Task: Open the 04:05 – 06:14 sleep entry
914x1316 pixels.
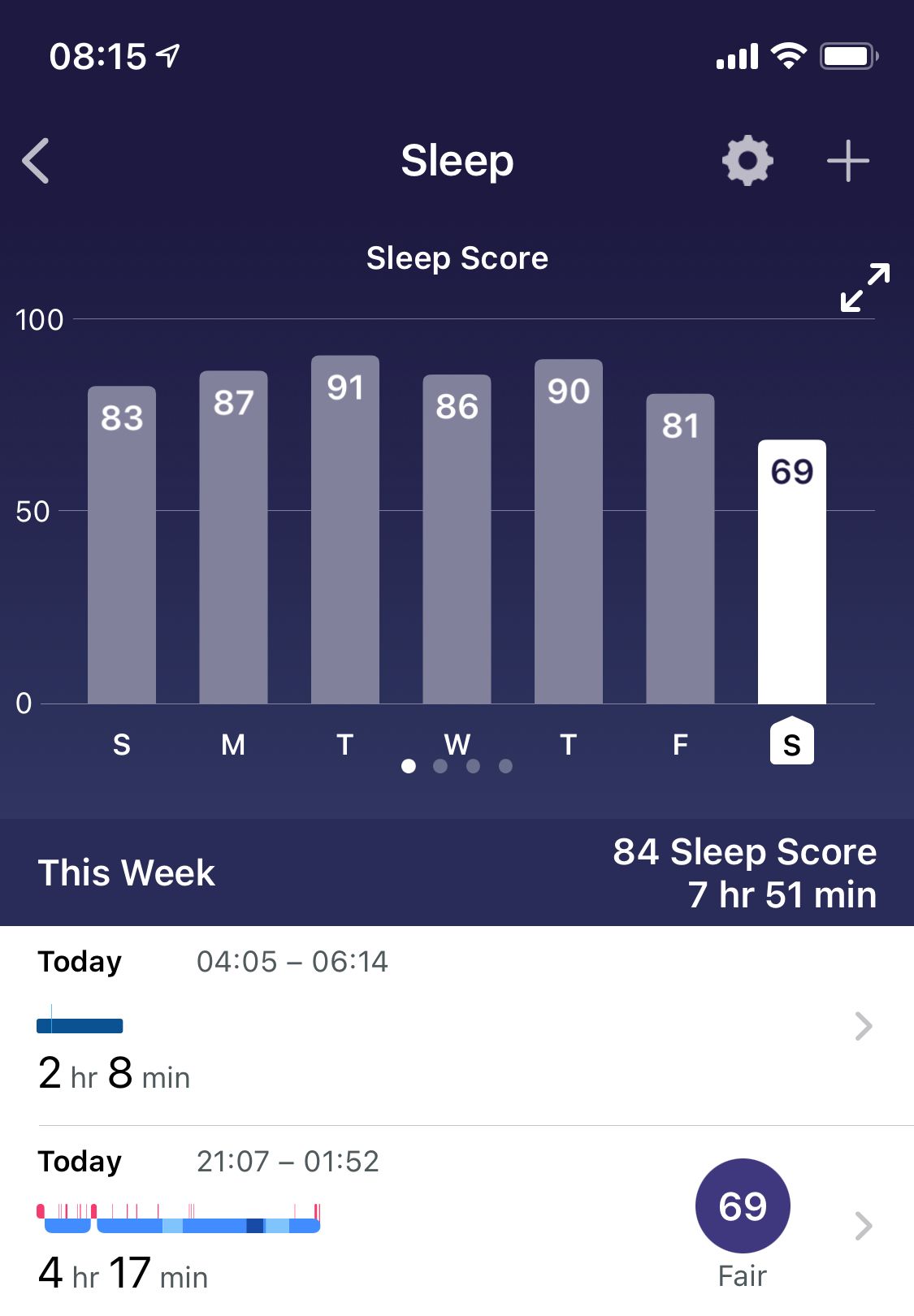Action: 455,1025
